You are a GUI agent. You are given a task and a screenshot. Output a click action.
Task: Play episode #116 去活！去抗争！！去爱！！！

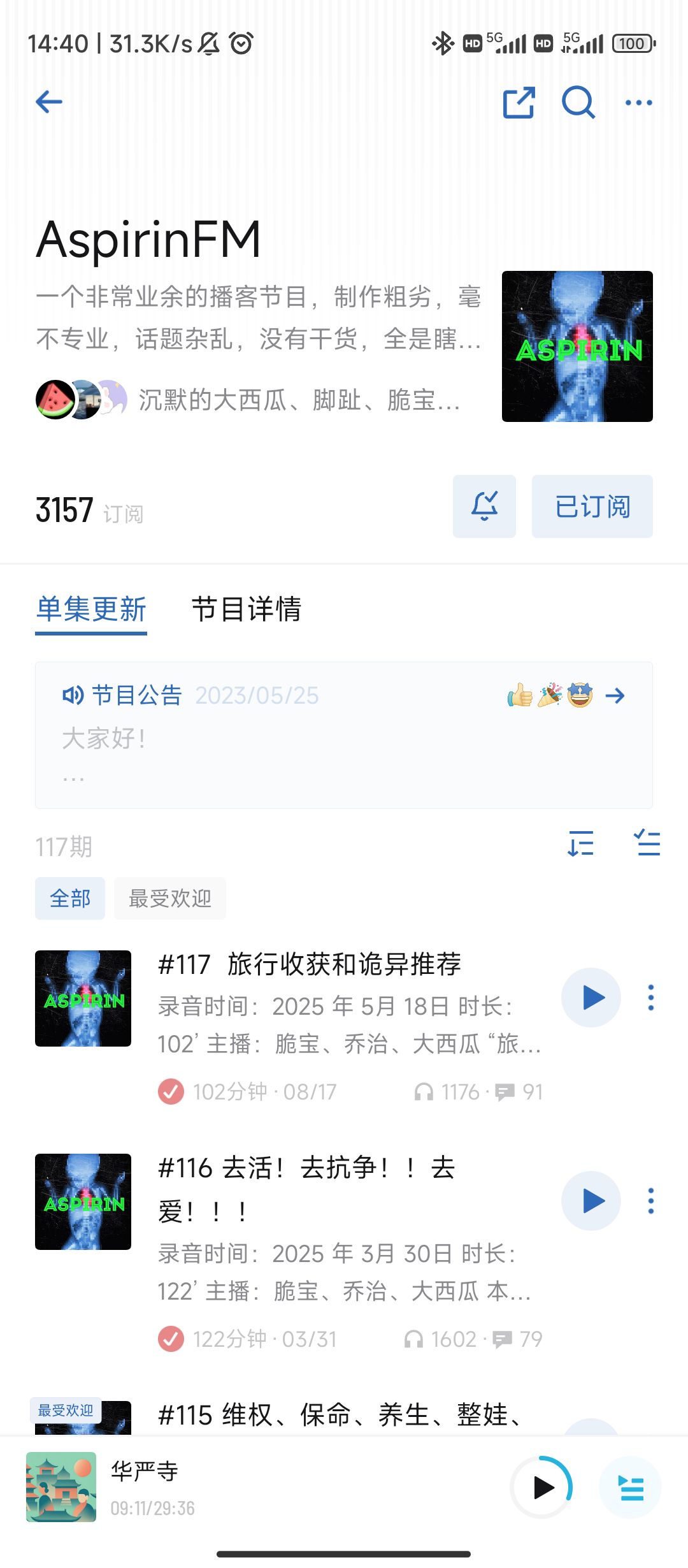click(x=591, y=1201)
